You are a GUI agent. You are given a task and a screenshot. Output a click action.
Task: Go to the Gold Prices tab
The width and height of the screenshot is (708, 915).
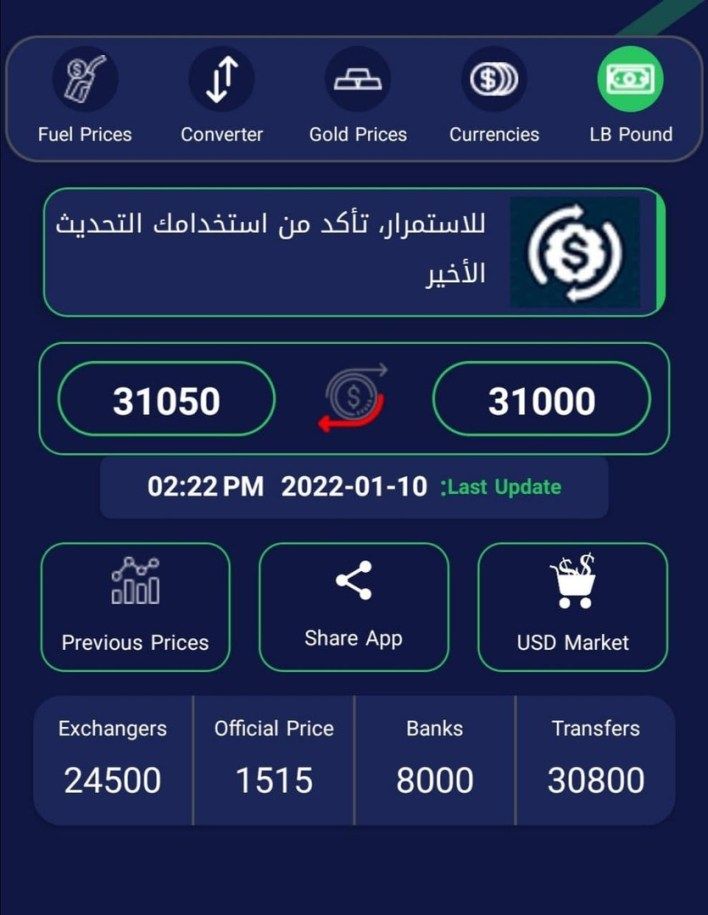[358, 98]
